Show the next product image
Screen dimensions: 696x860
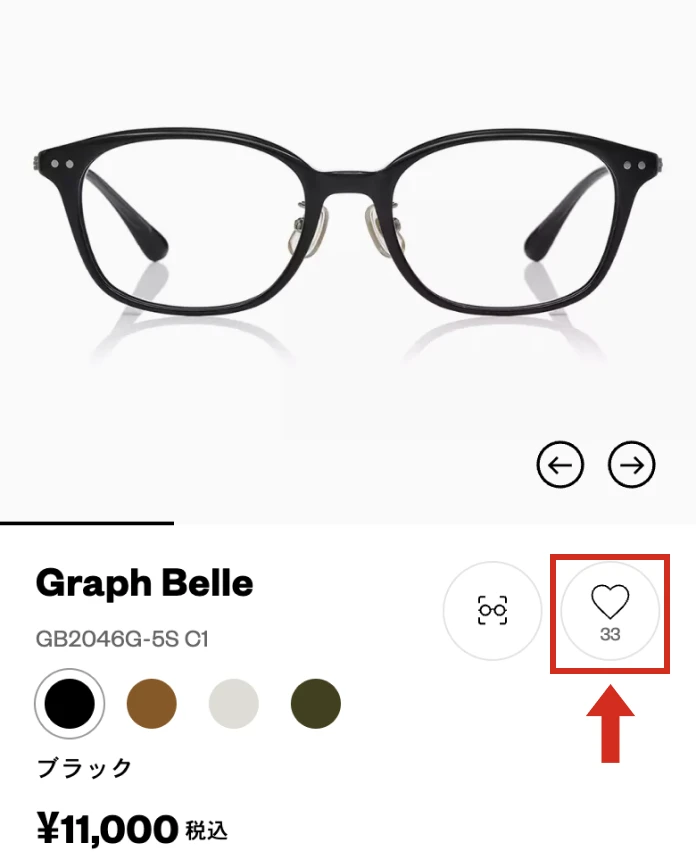click(632, 464)
